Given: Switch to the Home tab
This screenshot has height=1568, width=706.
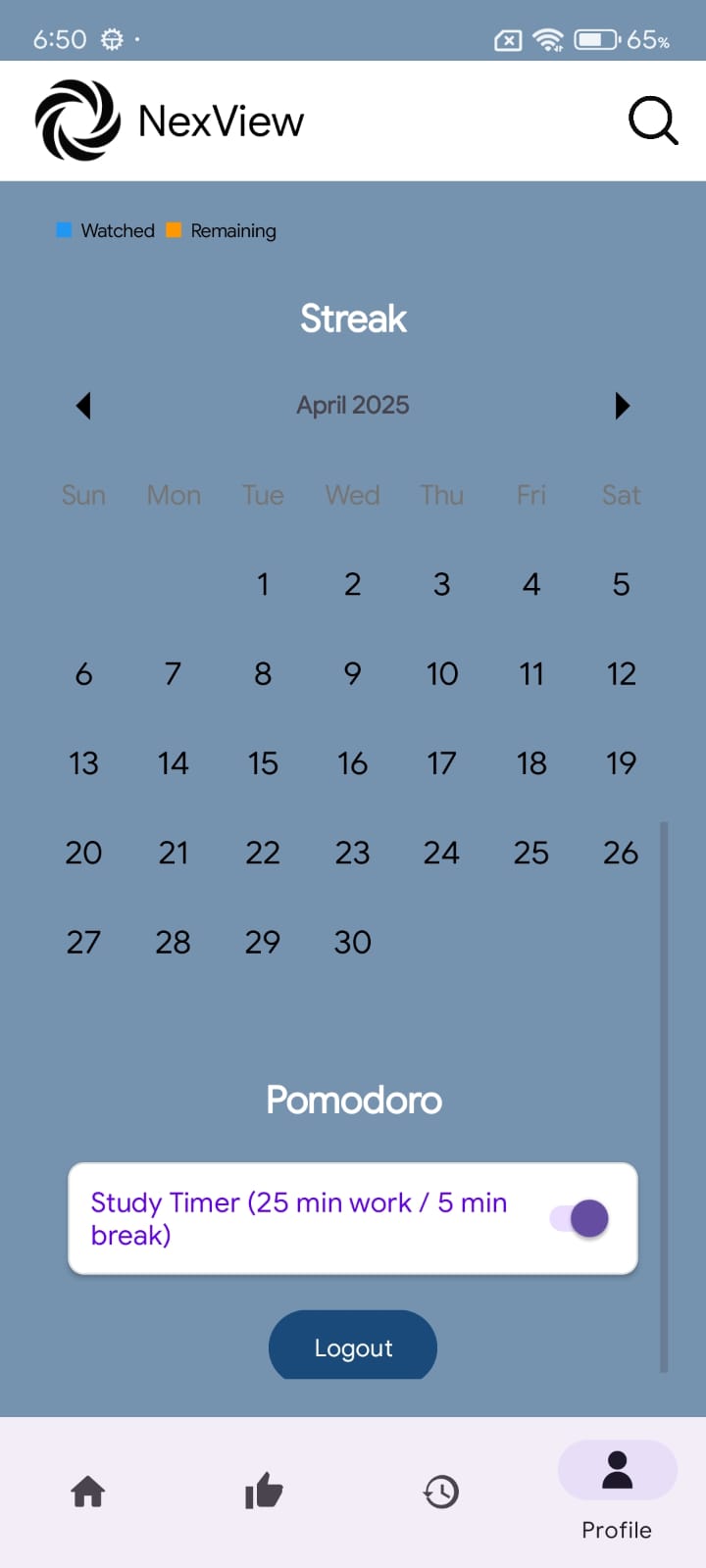Looking at the screenshot, I should click(88, 1492).
